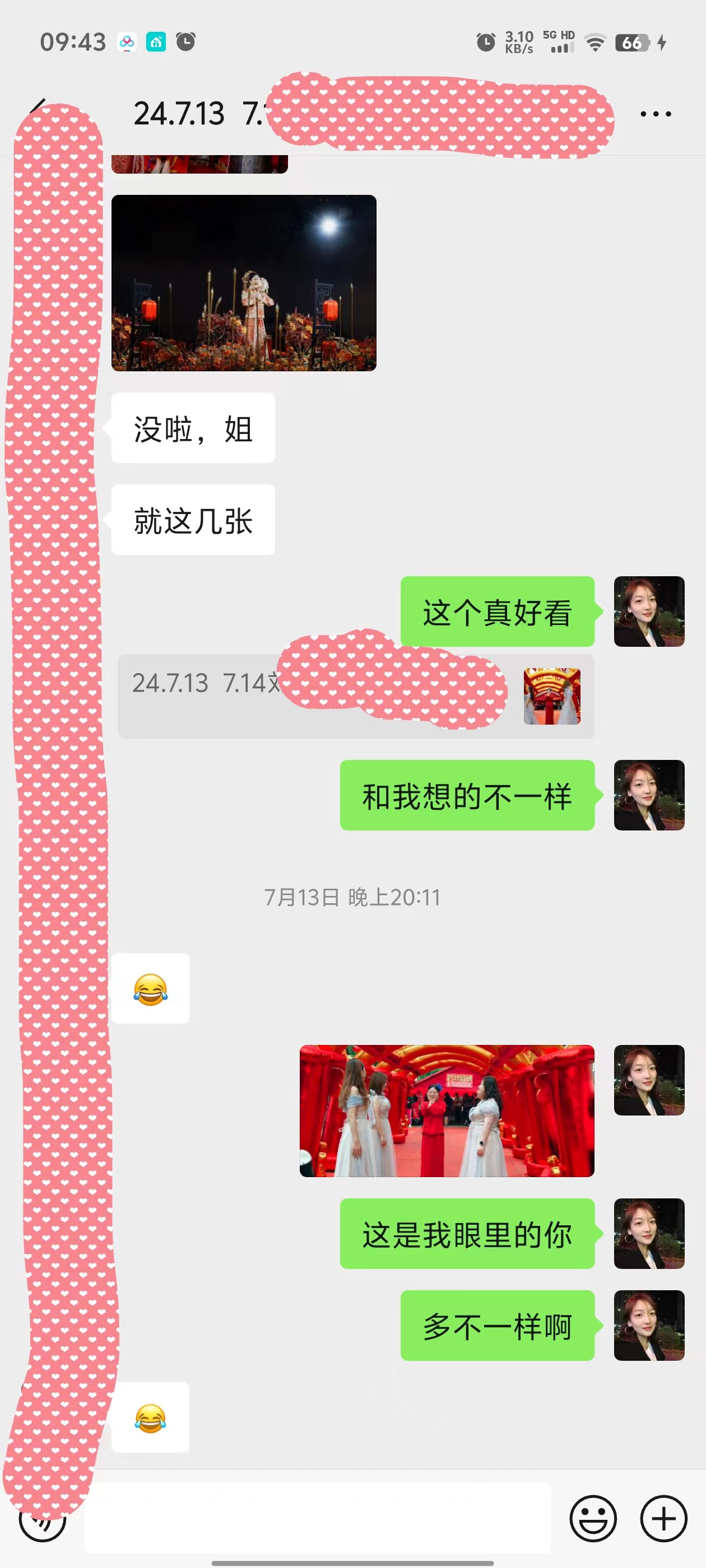This screenshot has width=706, height=1568.
Task: Open sender avatar beside 这个真好看
Action: (x=649, y=611)
